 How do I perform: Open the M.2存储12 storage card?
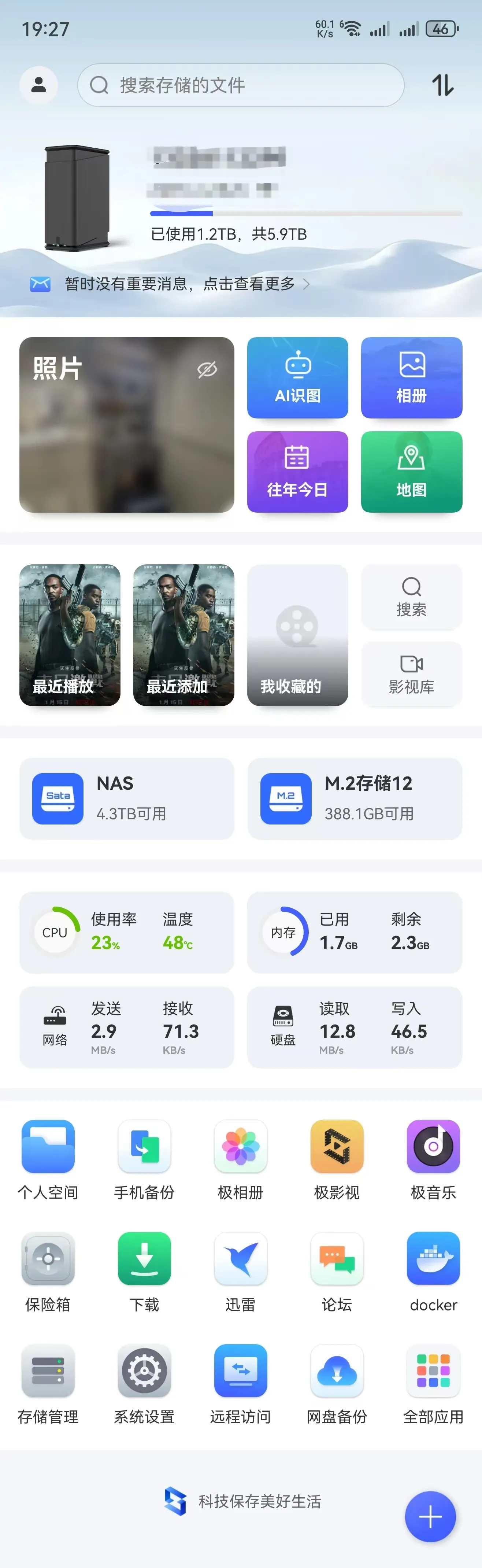click(x=355, y=798)
